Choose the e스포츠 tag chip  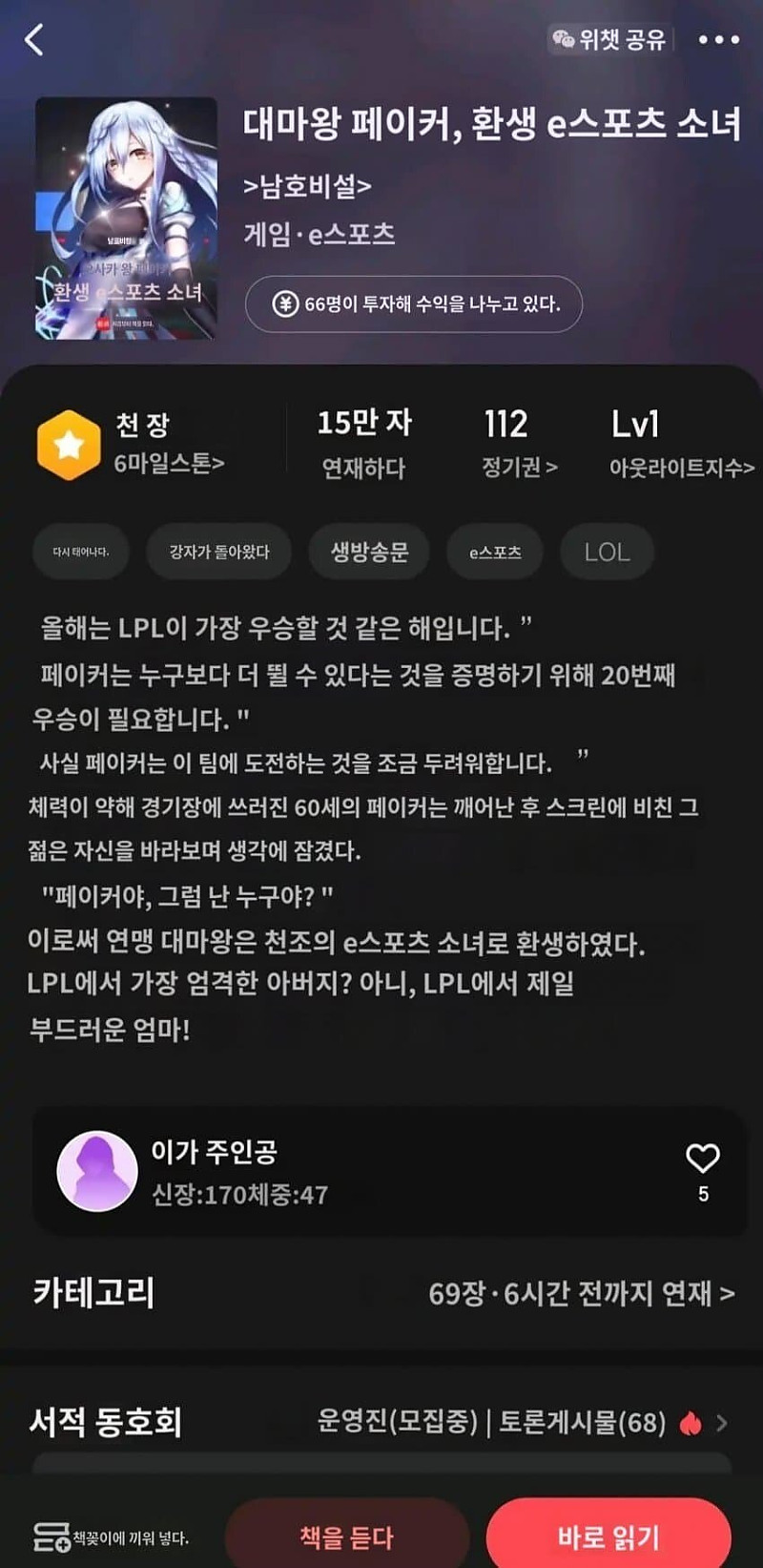click(495, 552)
